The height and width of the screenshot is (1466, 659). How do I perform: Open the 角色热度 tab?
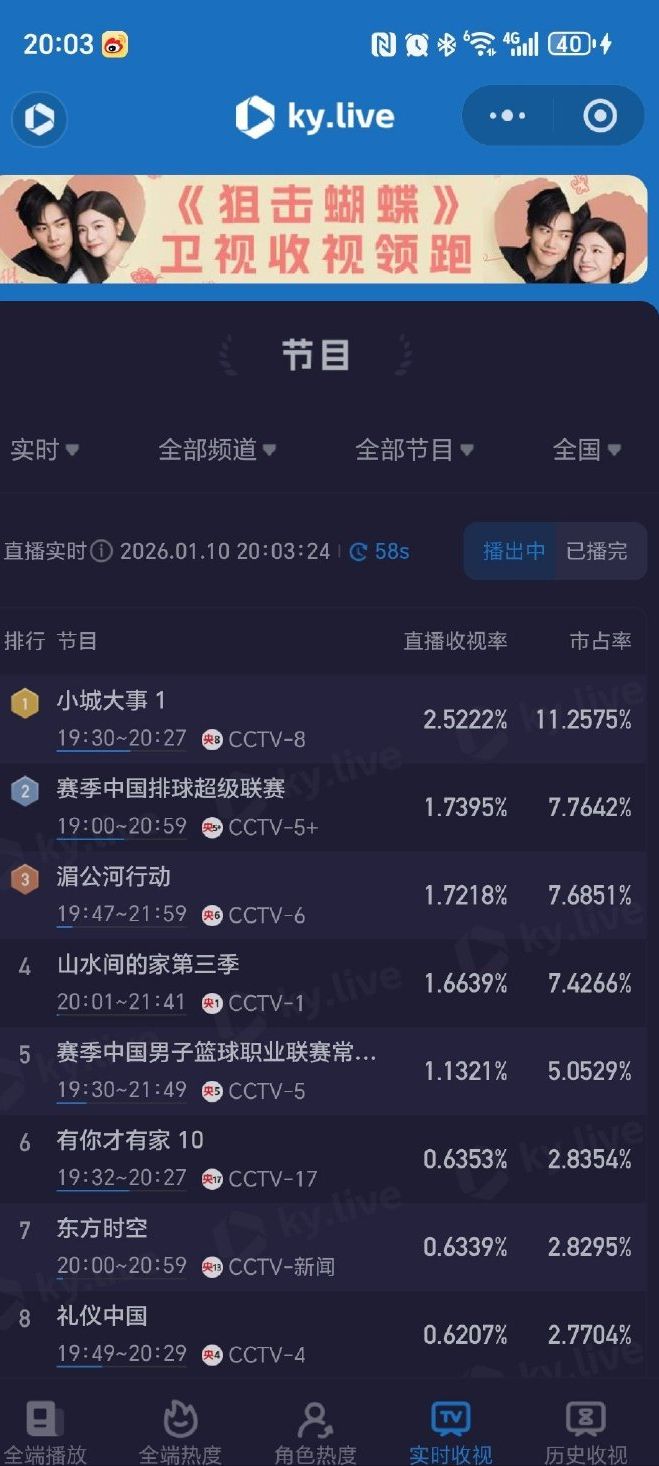[315, 1430]
